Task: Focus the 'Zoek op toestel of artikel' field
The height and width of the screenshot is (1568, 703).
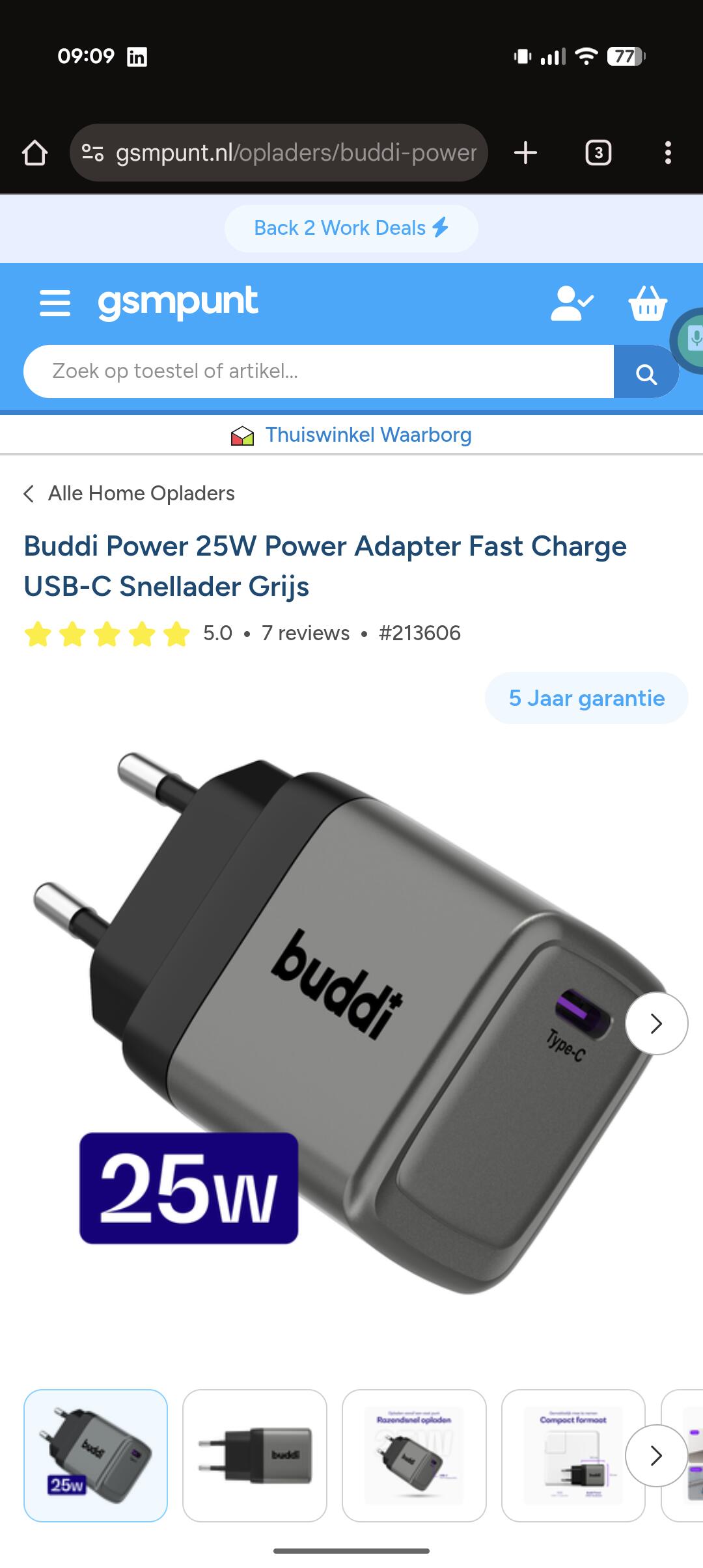Action: [319, 372]
